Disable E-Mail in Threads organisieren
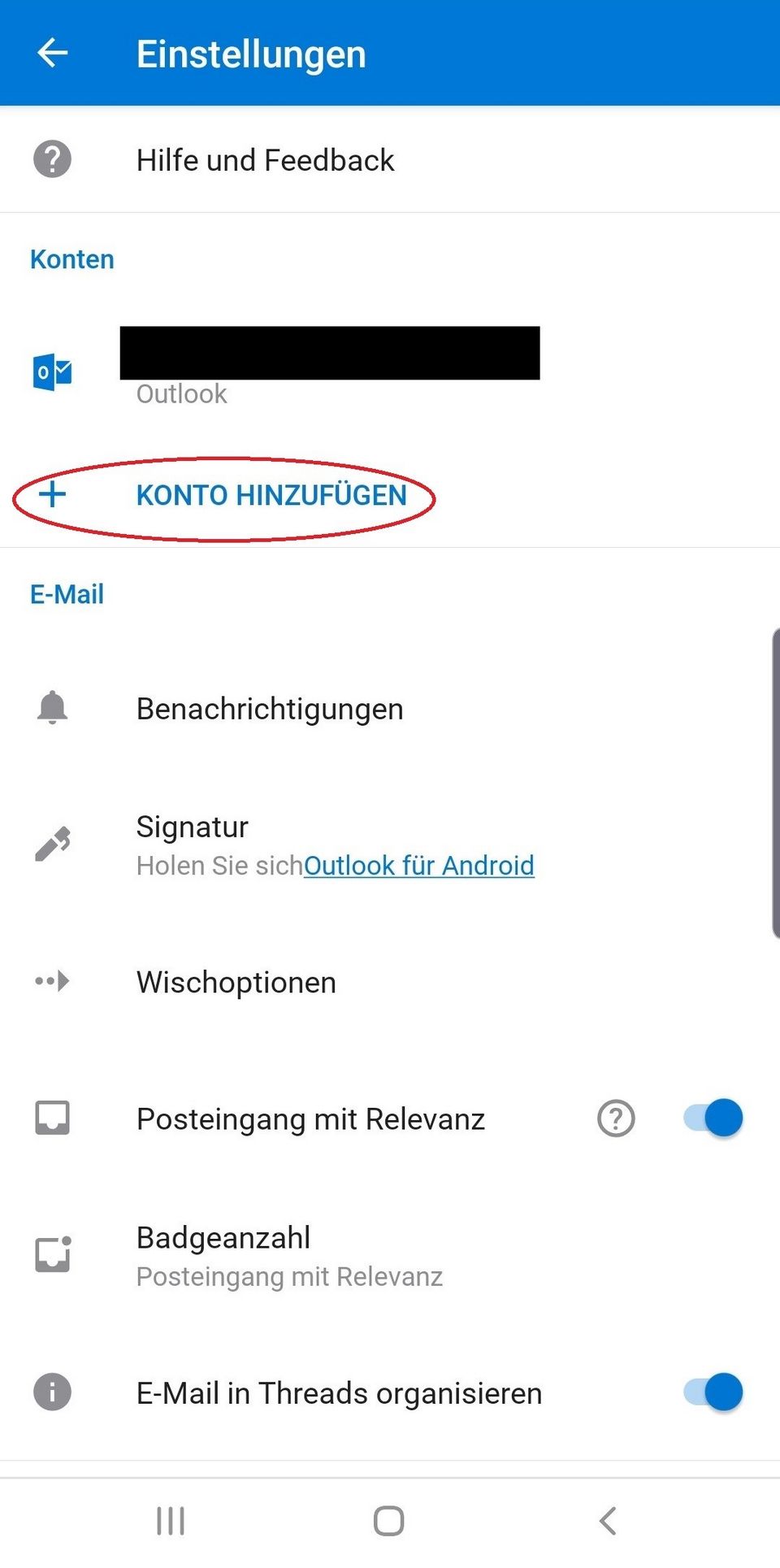Viewport: 780px width, 1568px height. coord(714,1392)
